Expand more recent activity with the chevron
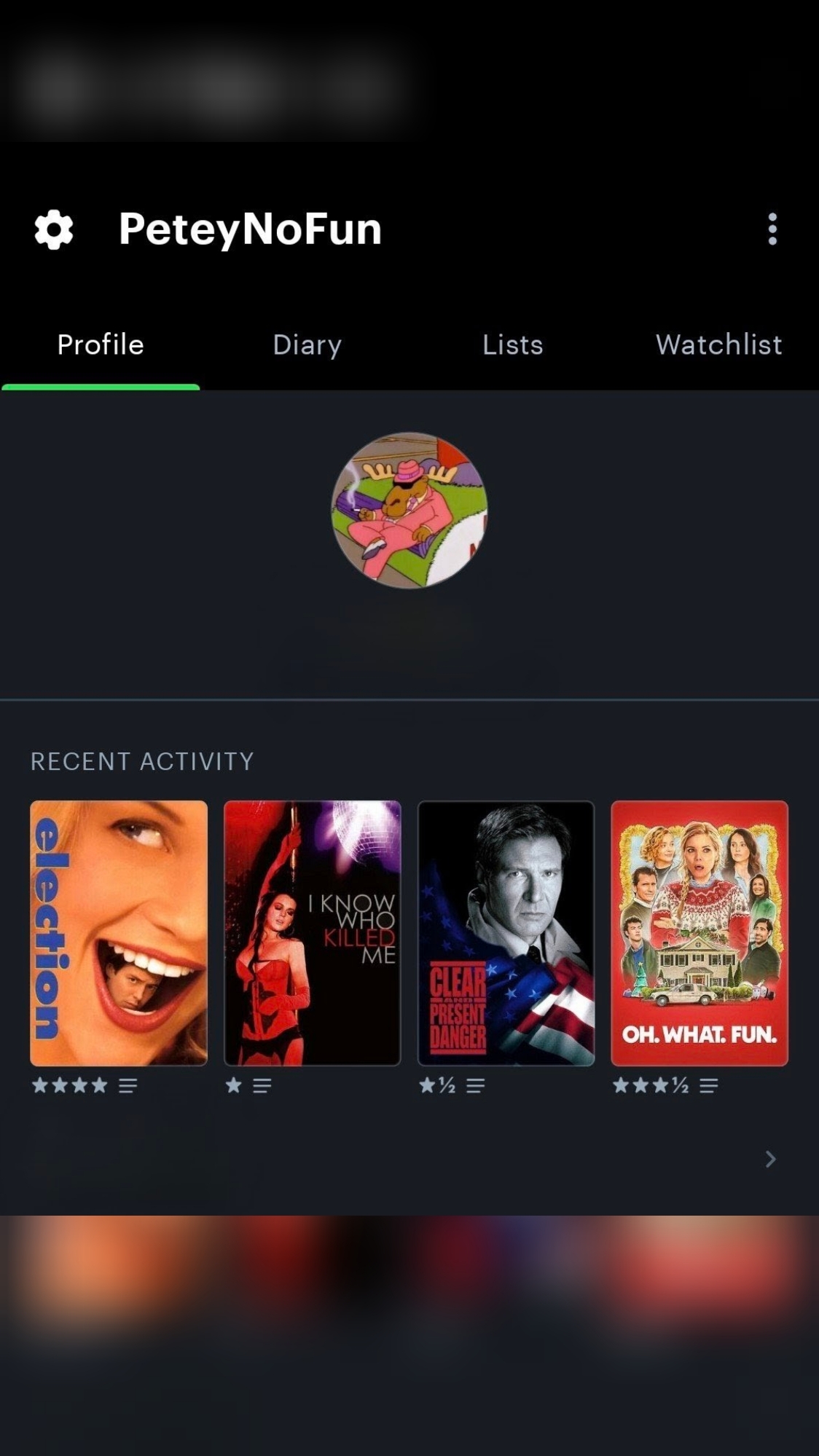 [x=770, y=1159]
